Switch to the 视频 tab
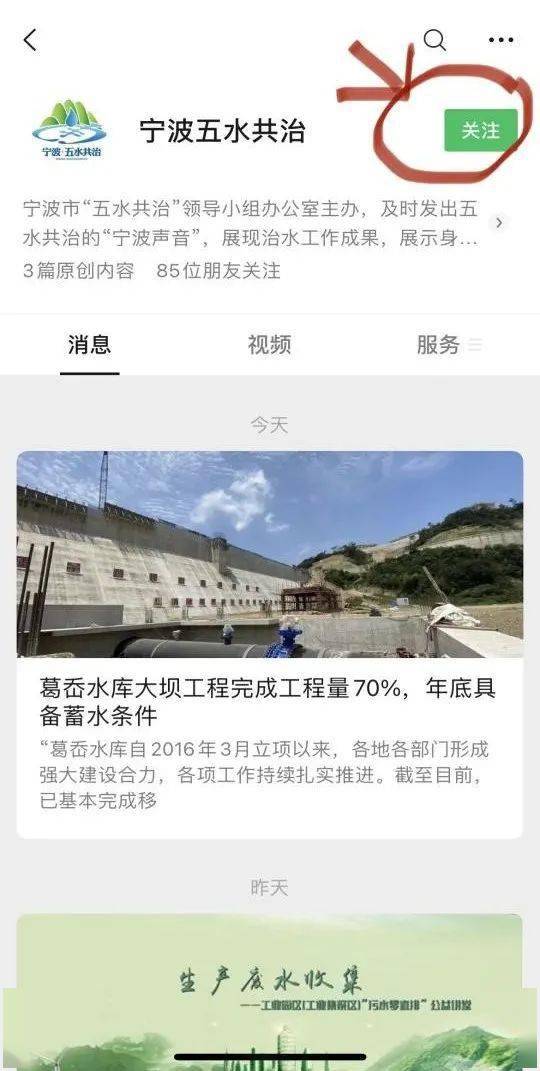Screen dimensions: 540x1071 (269, 345)
